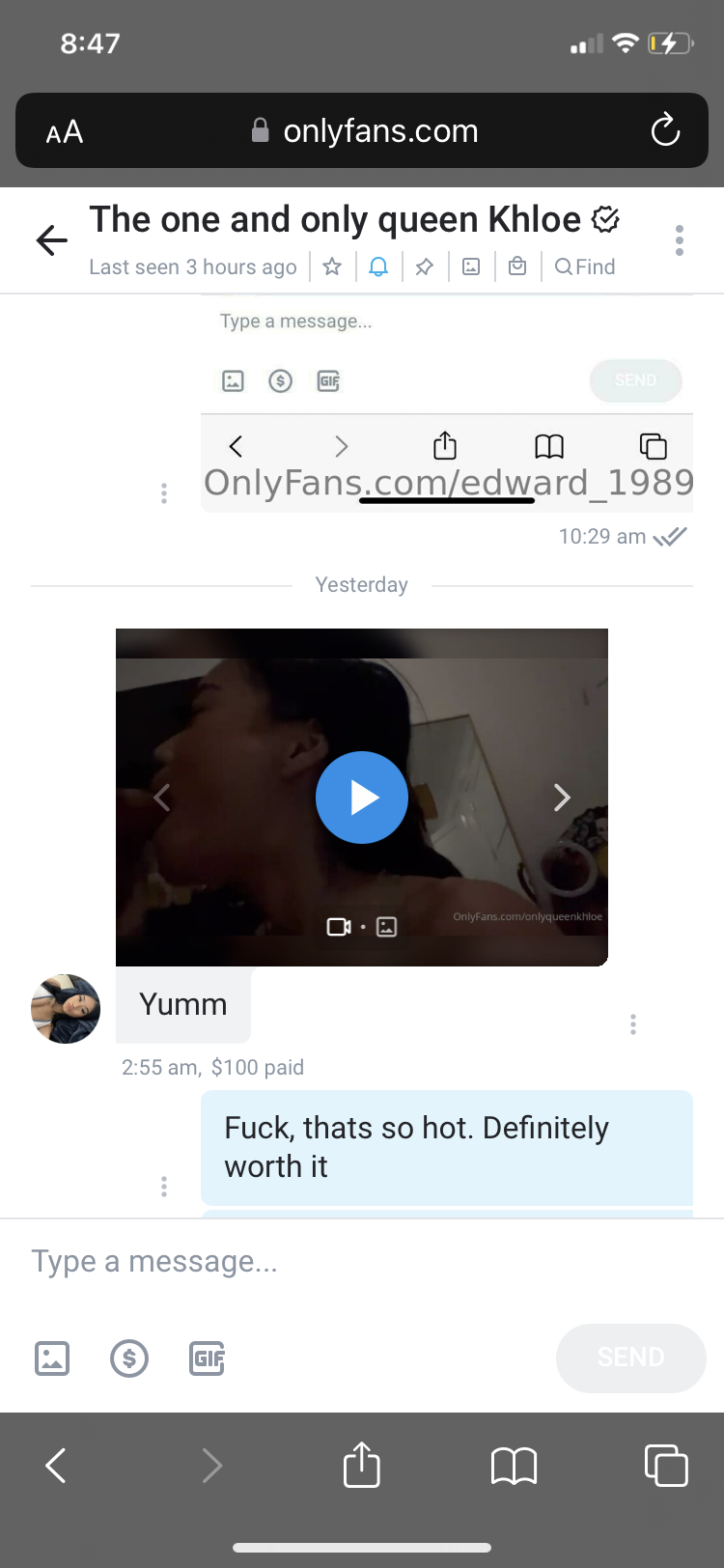Focus the Type a message field
Screen dimensions: 724x1568
(x=290, y=1262)
